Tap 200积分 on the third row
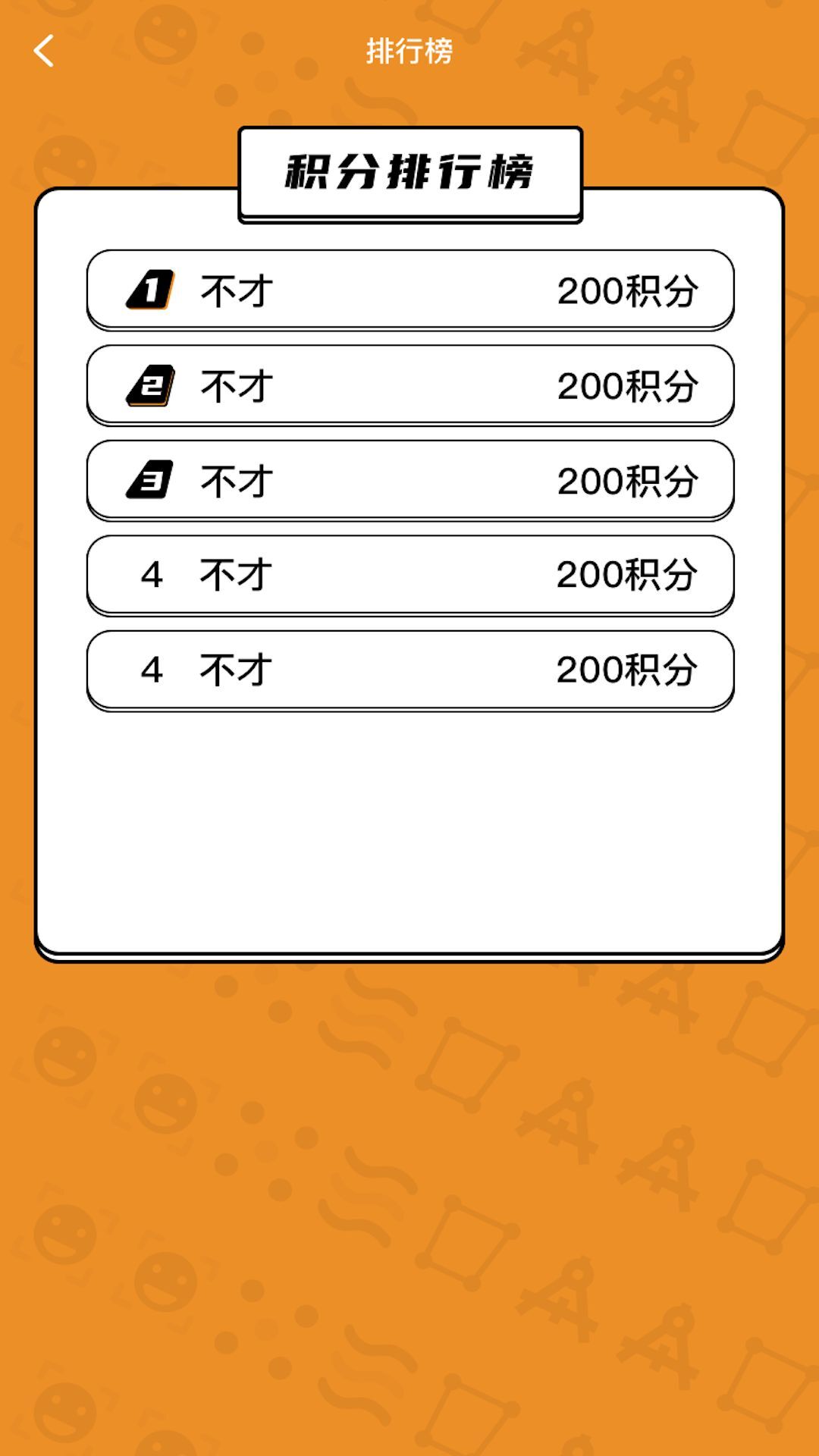 (x=628, y=479)
